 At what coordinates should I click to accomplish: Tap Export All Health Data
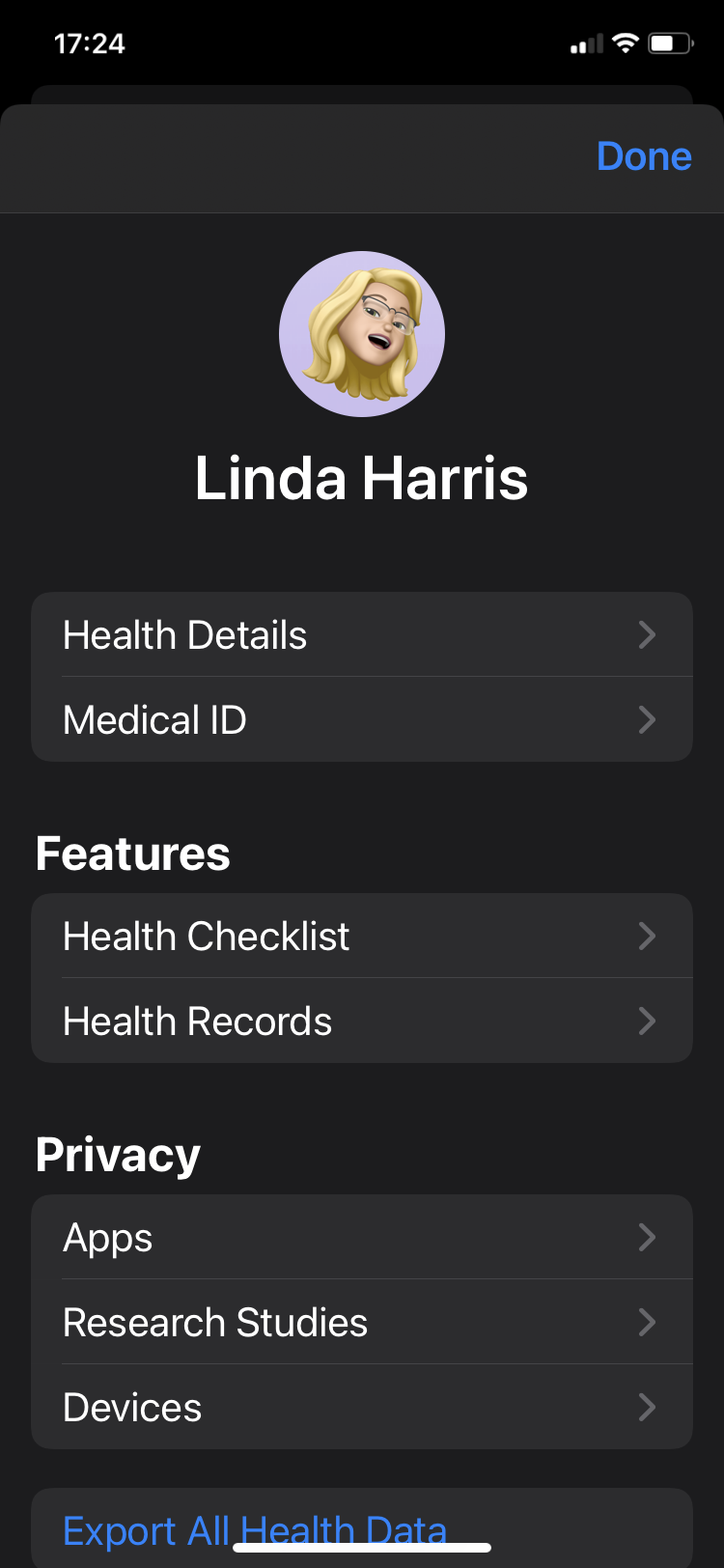(x=255, y=1529)
